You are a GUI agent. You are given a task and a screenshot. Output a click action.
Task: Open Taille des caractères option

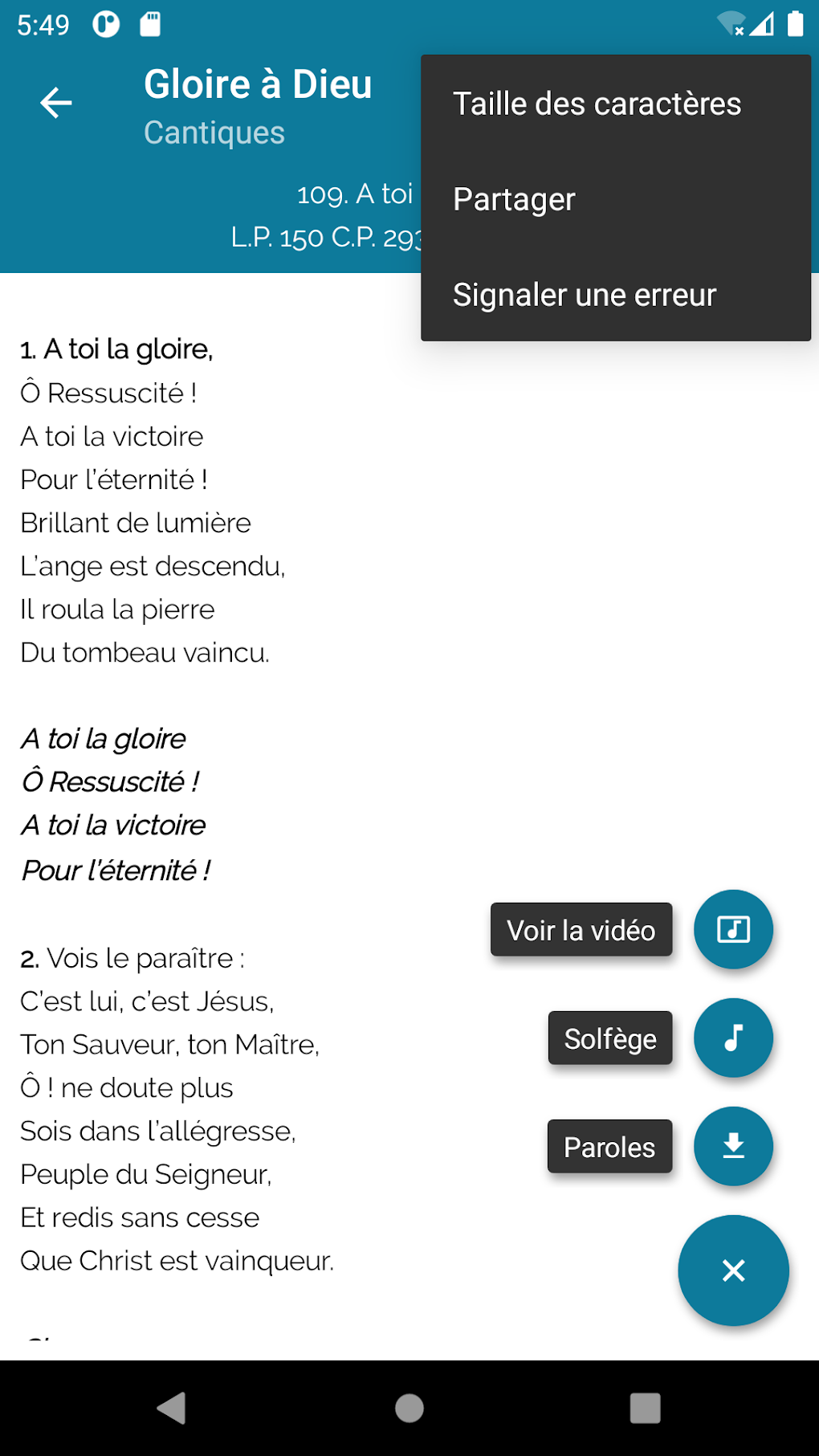pos(616,104)
